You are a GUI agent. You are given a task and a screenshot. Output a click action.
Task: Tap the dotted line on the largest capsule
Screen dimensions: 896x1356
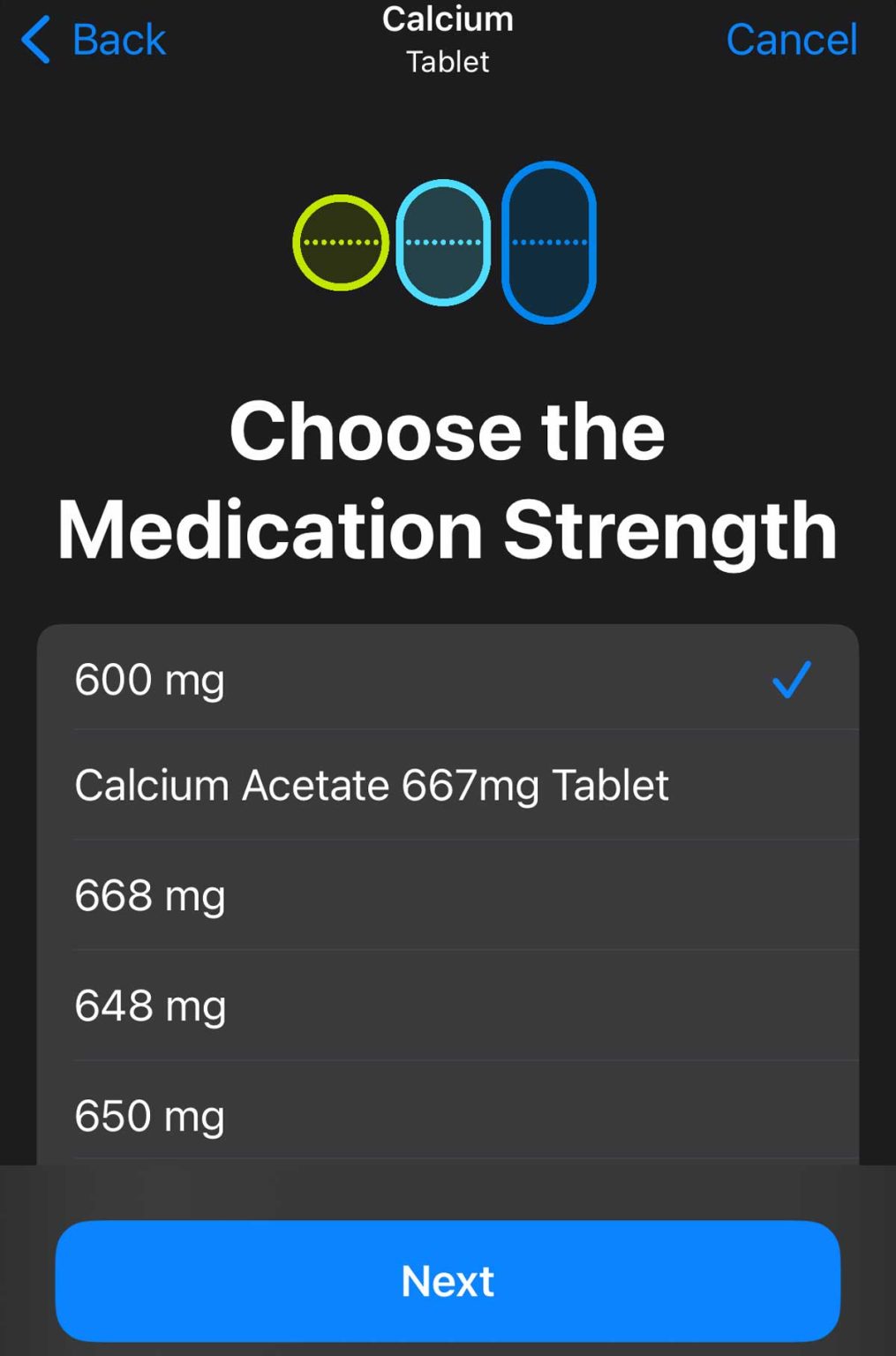tap(549, 243)
